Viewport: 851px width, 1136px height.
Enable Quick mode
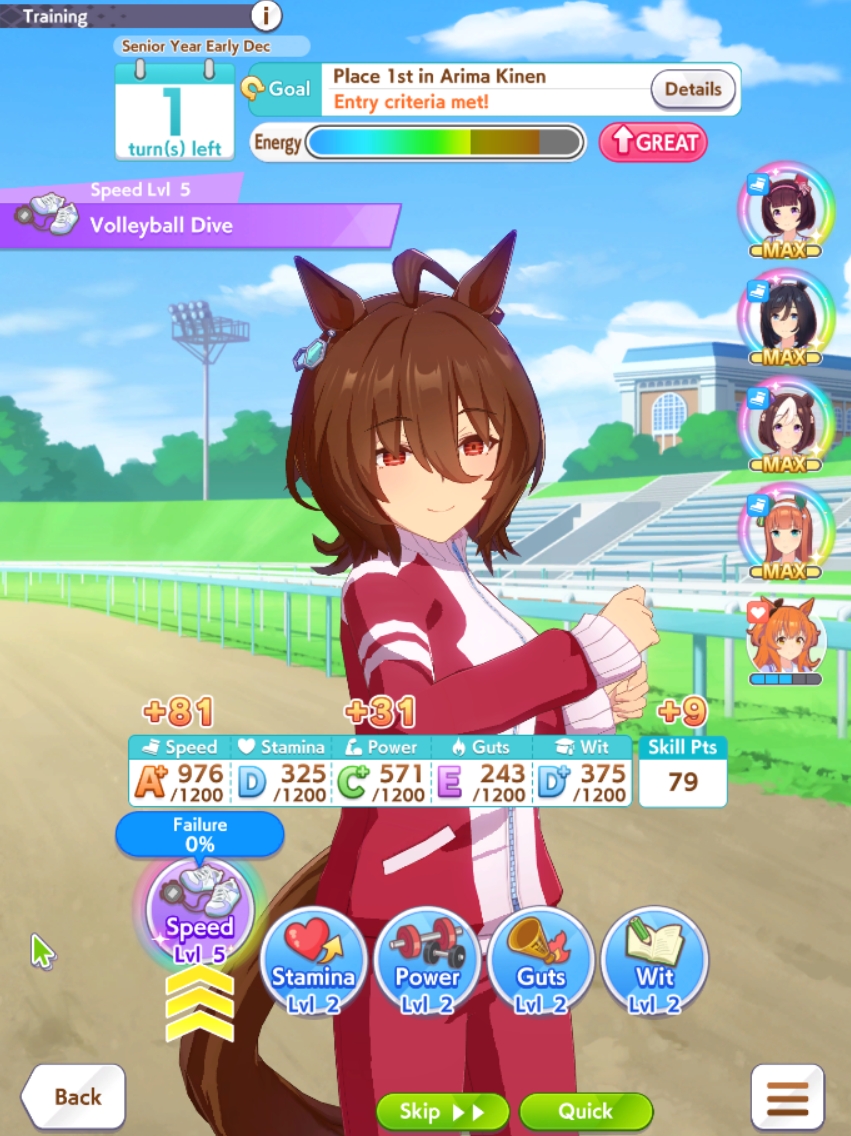pyautogui.click(x=585, y=1111)
